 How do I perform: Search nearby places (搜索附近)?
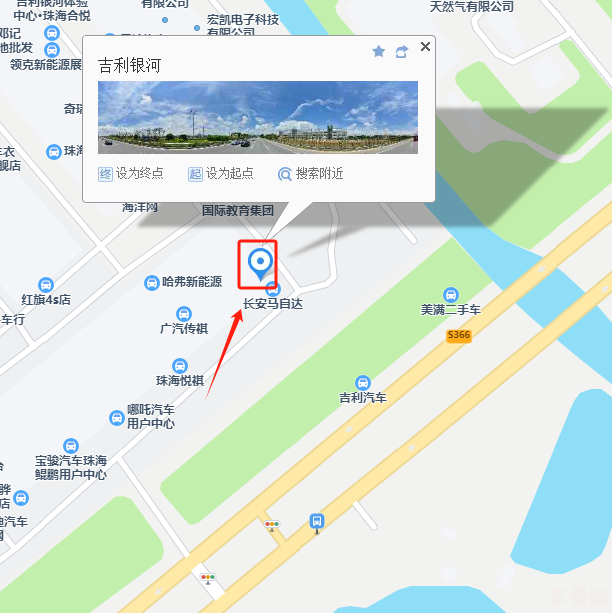(311, 173)
